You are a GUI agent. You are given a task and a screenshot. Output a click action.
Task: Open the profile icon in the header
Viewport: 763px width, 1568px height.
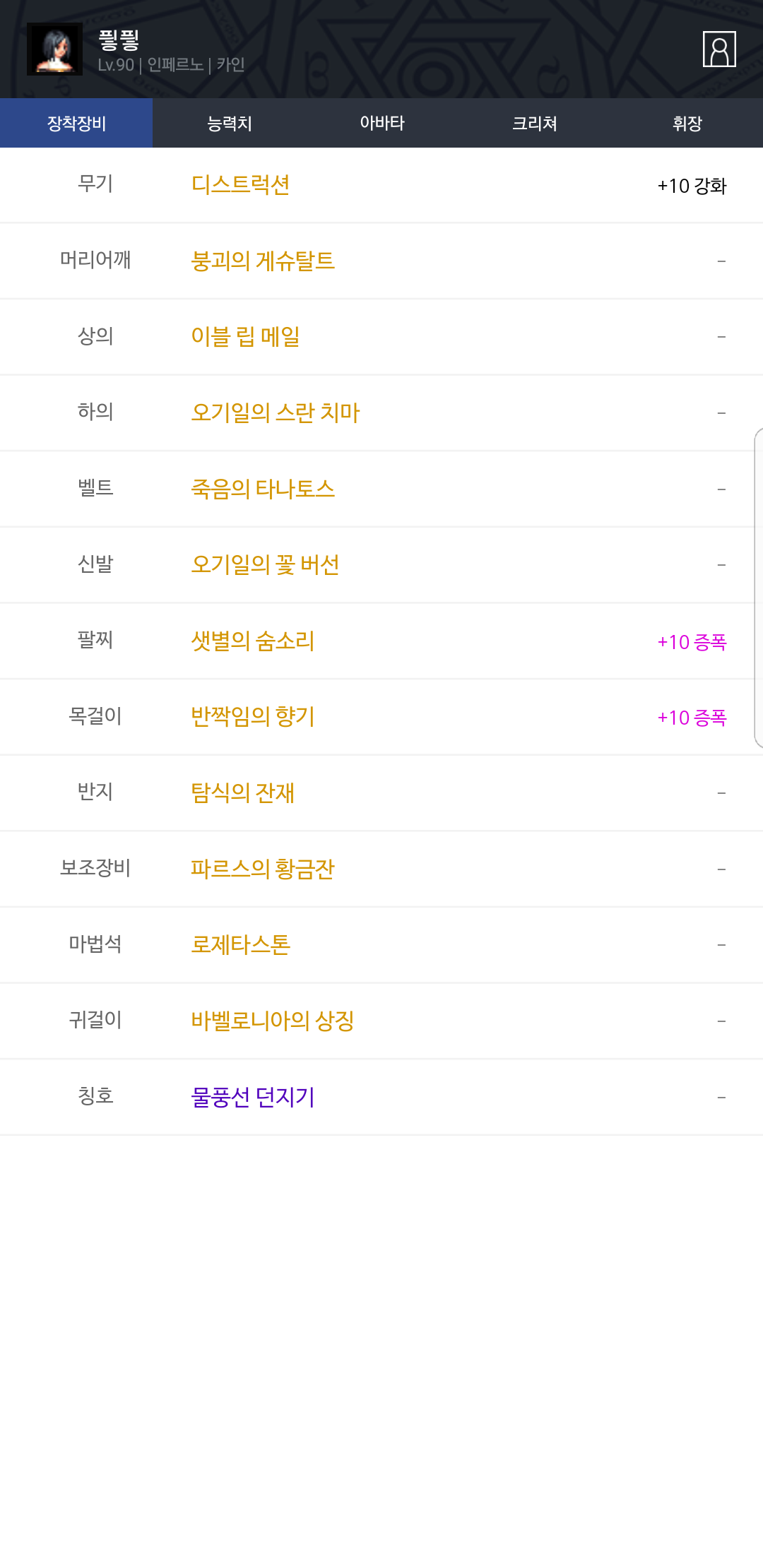pyautogui.click(x=719, y=49)
